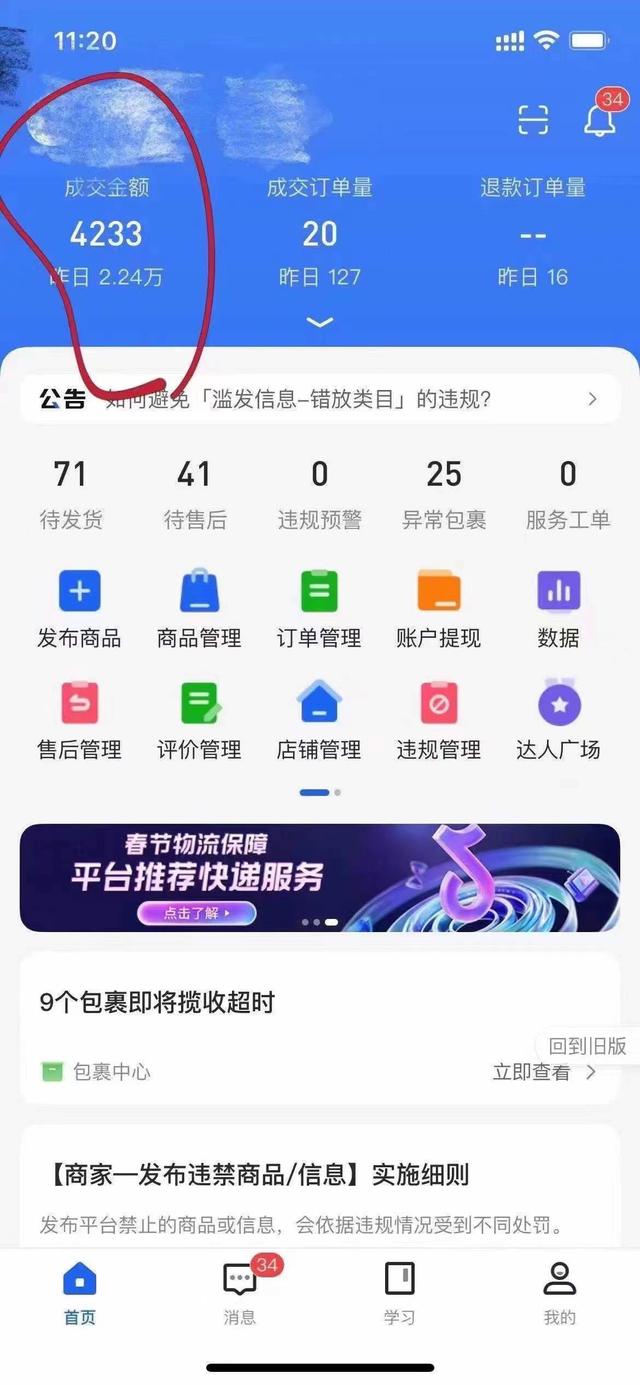Image resolution: width=640 pixels, height=1385 pixels.
Task: Open the scan code icon
Action: coord(534,120)
